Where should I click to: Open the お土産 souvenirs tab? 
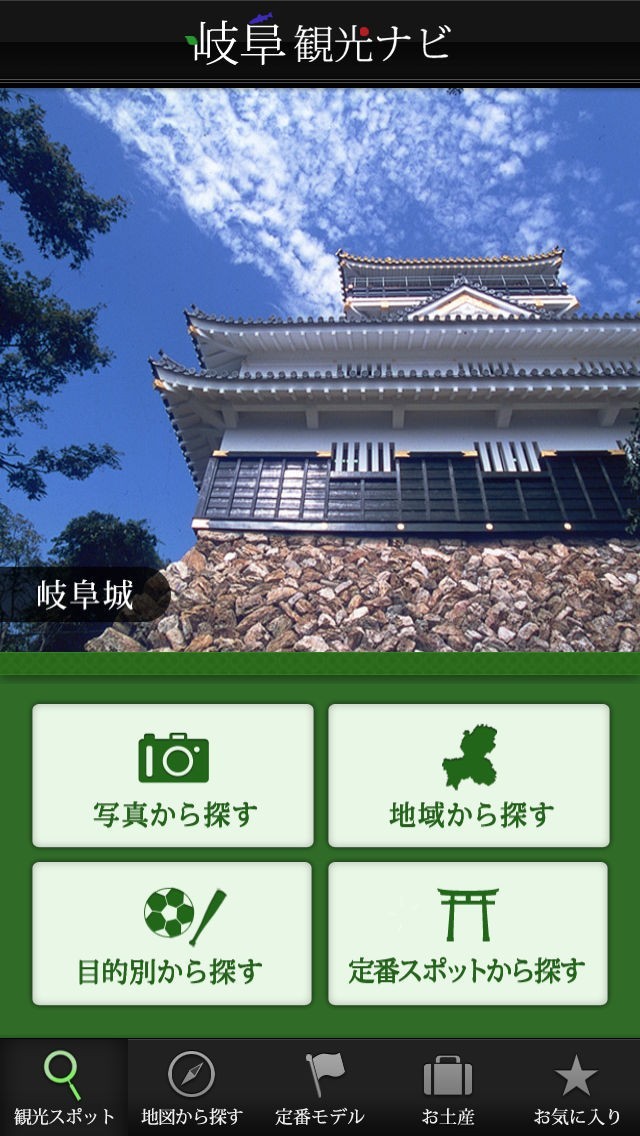pyautogui.click(x=447, y=1088)
